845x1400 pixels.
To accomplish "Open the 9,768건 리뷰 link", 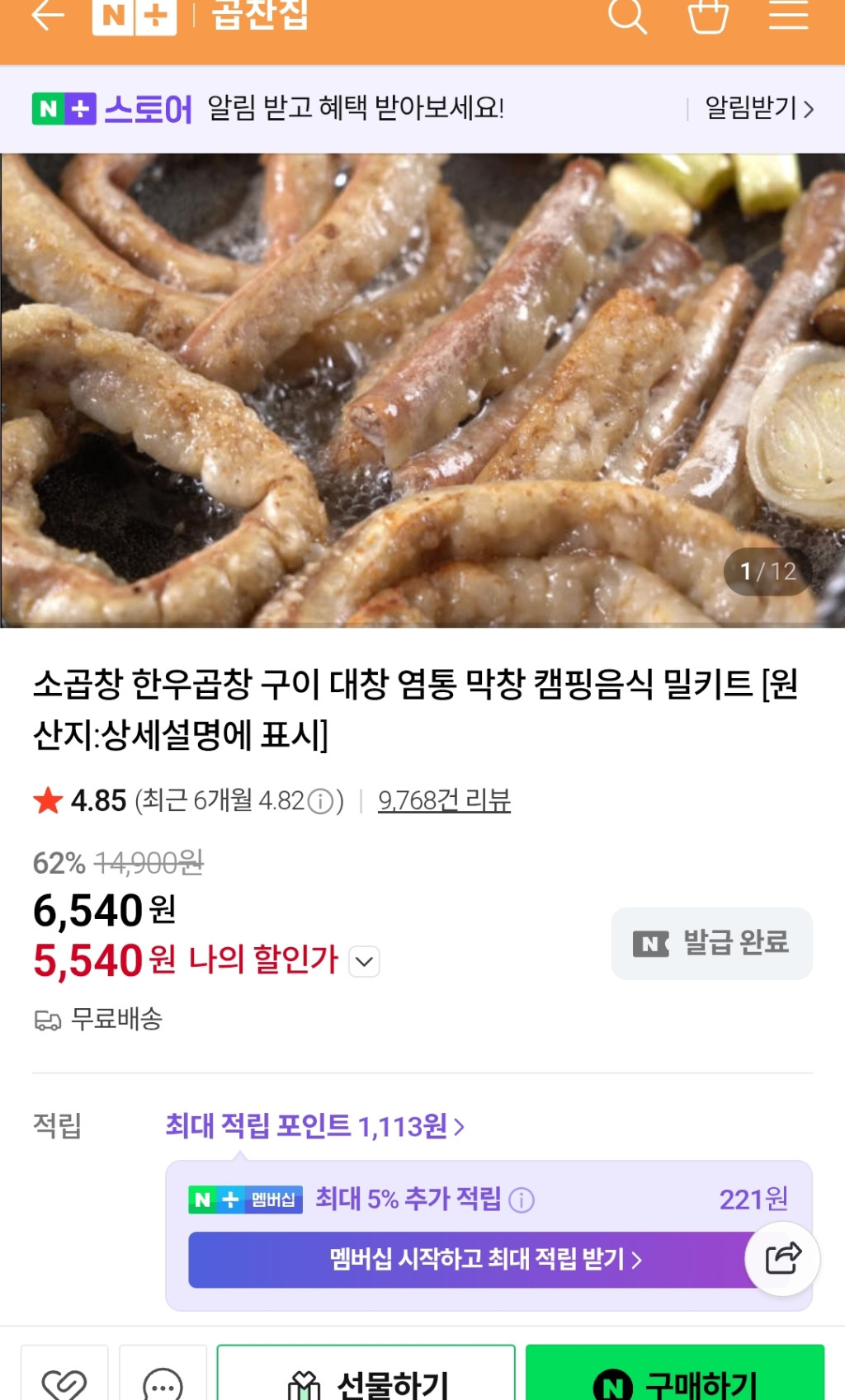I will (x=444, y=800).
